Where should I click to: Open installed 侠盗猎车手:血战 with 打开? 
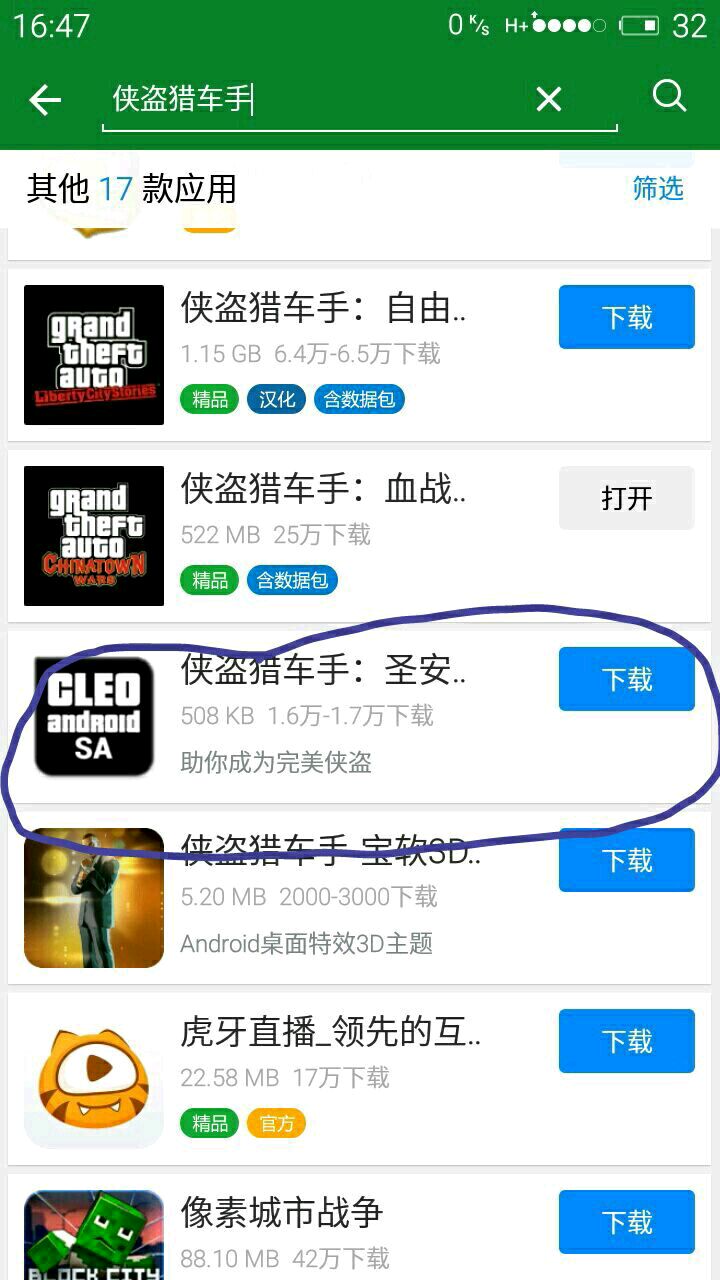[x=626, y=498]
